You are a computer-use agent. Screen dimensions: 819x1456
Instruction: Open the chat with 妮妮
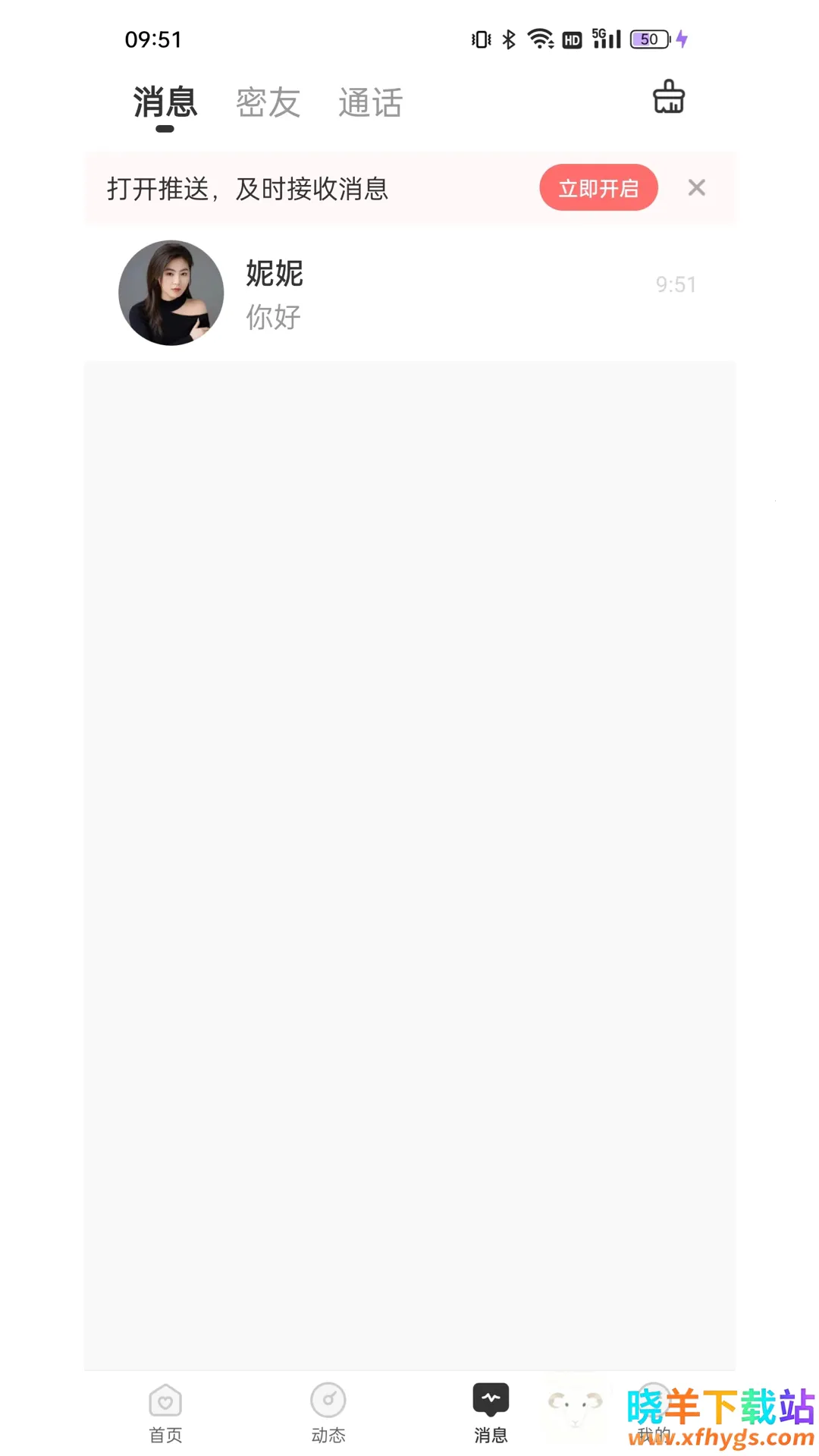pyautogui.click(x=409, y=293)
